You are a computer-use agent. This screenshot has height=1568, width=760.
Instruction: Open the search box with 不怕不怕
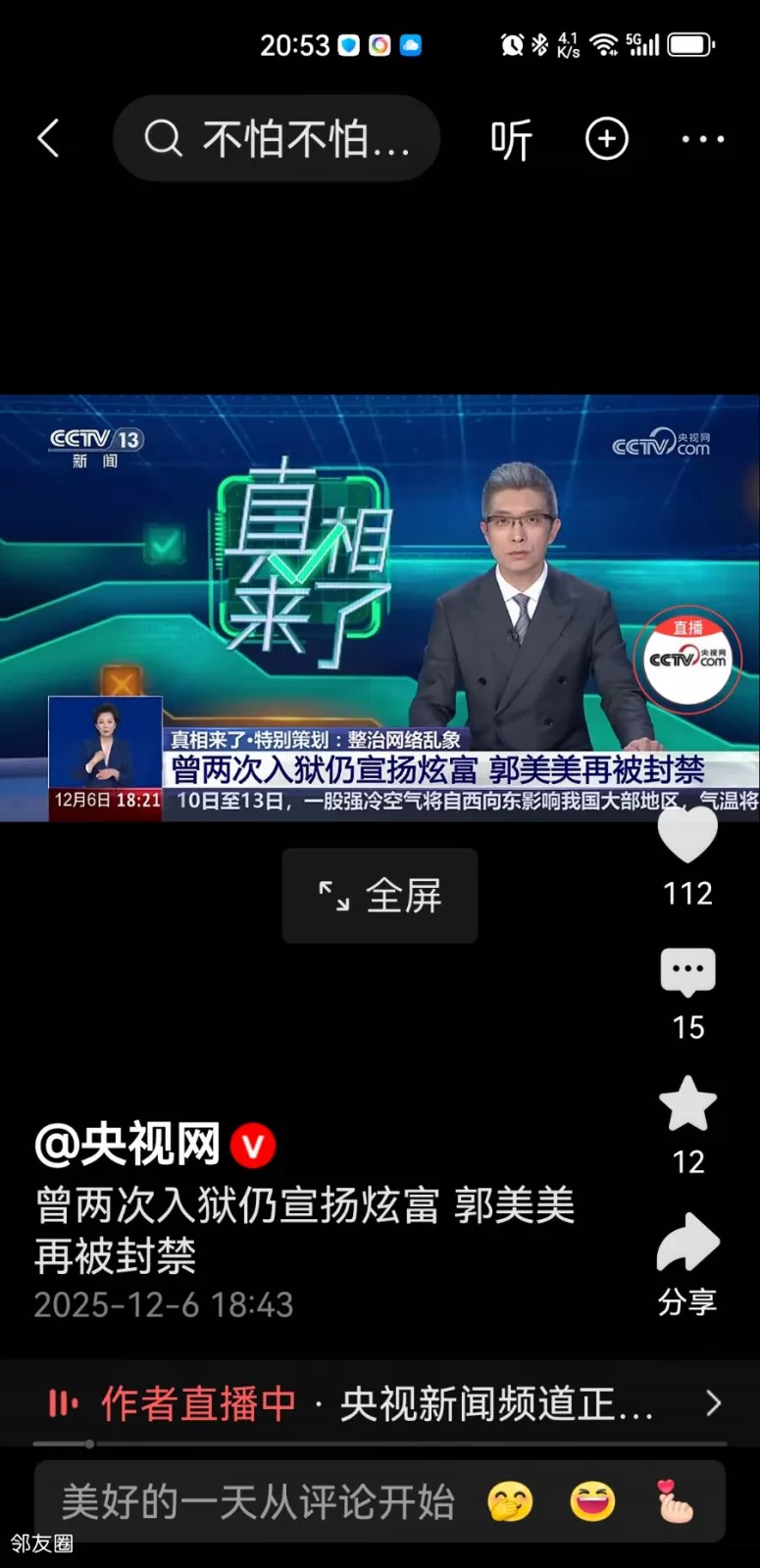click(x=277, y=139)
